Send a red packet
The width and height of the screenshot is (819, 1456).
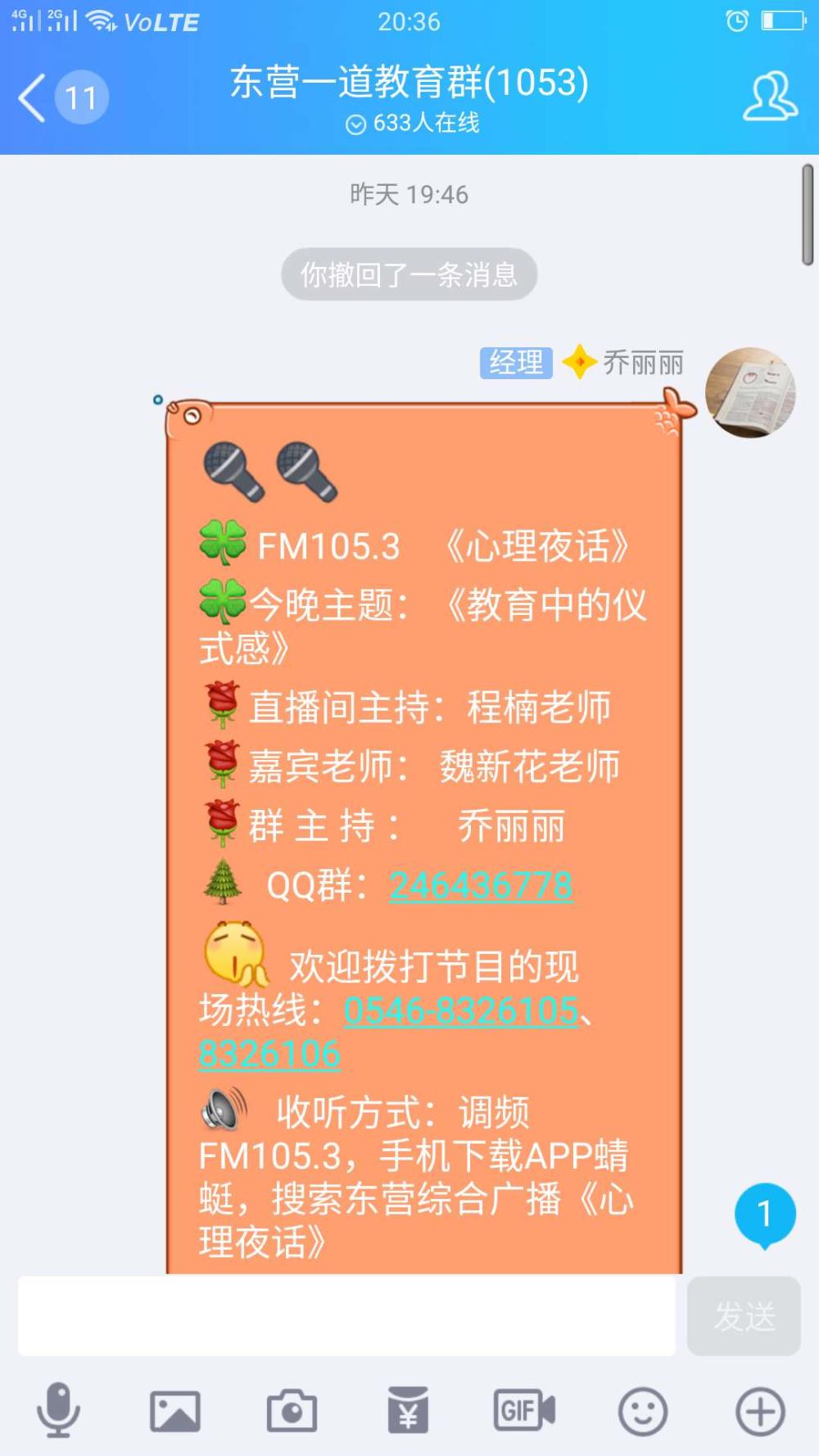pyautogui.click(x=408, y=1410)
